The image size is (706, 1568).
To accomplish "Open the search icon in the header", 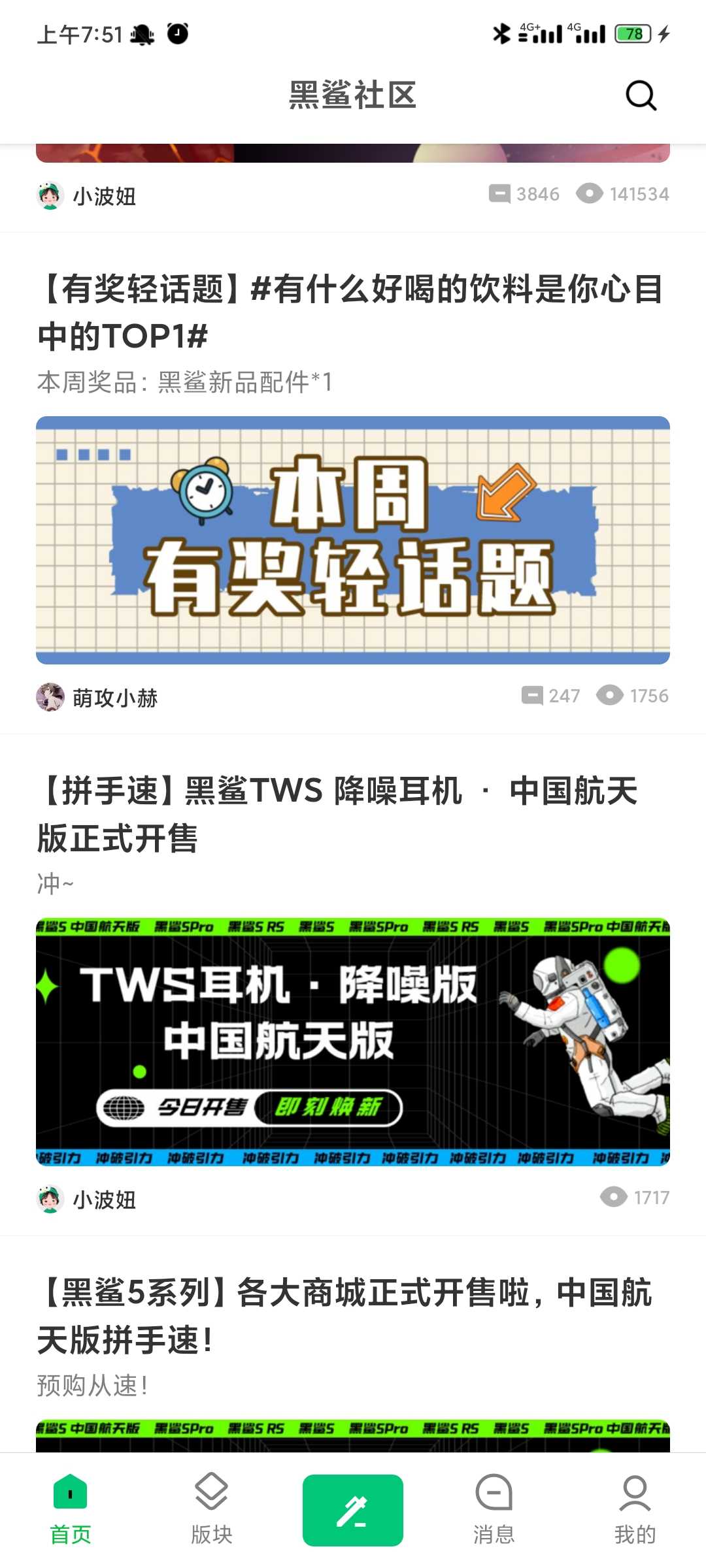I will pyautogui.click(x=641, y=96).
